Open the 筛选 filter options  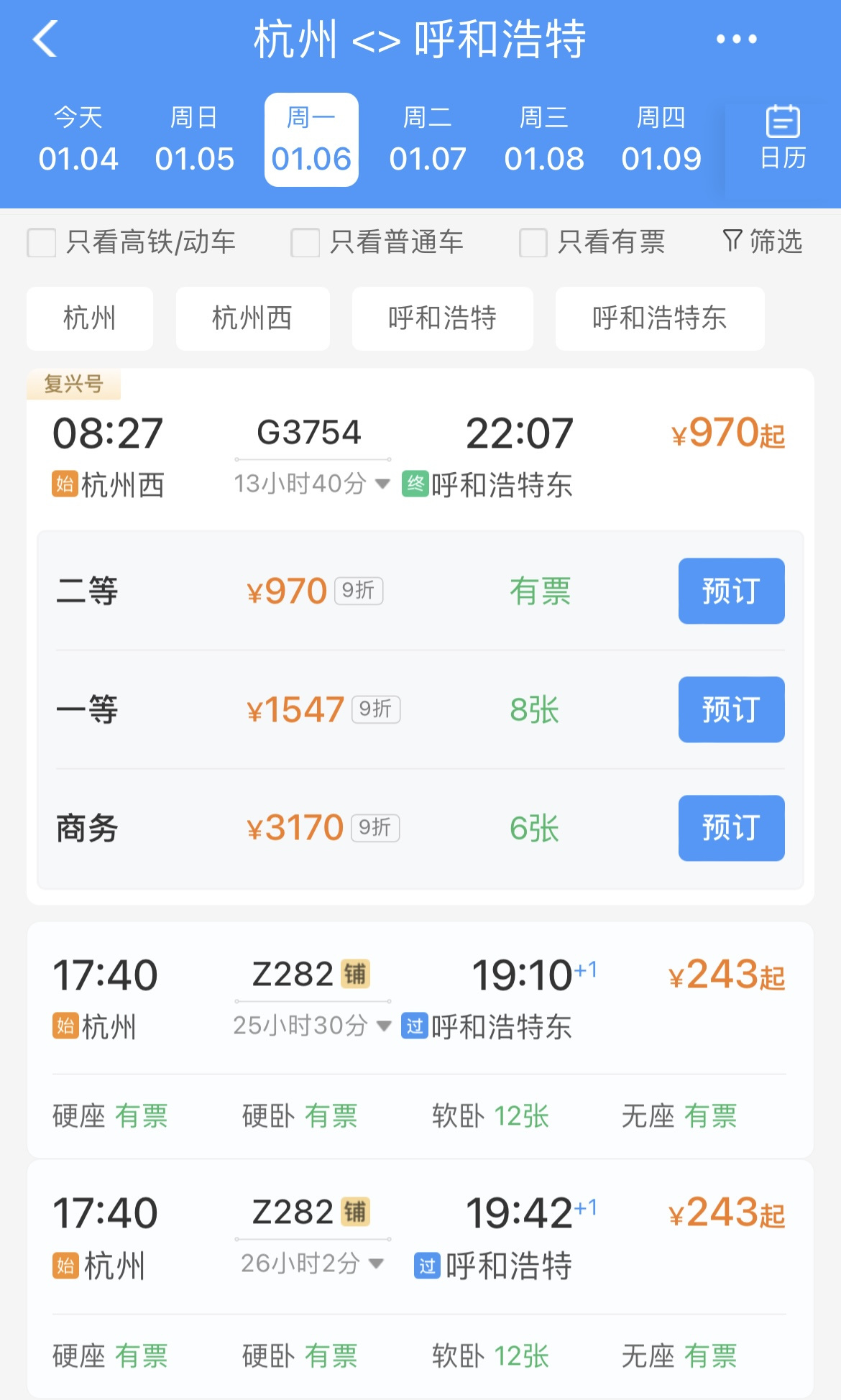(x=763, y=241)
